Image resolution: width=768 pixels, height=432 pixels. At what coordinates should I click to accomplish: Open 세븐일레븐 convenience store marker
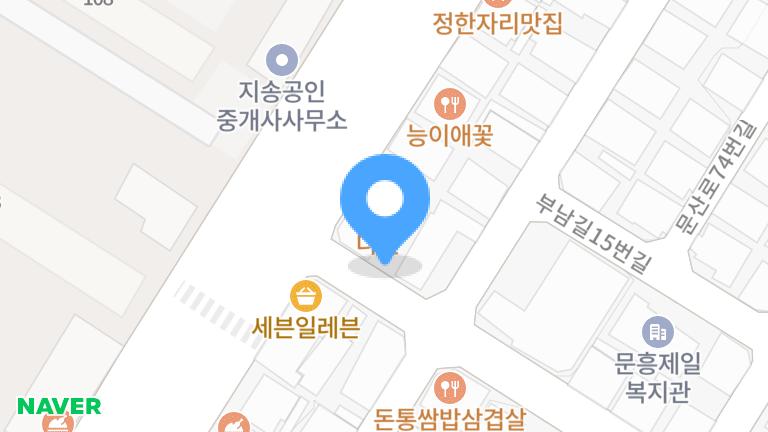(306, 296)
